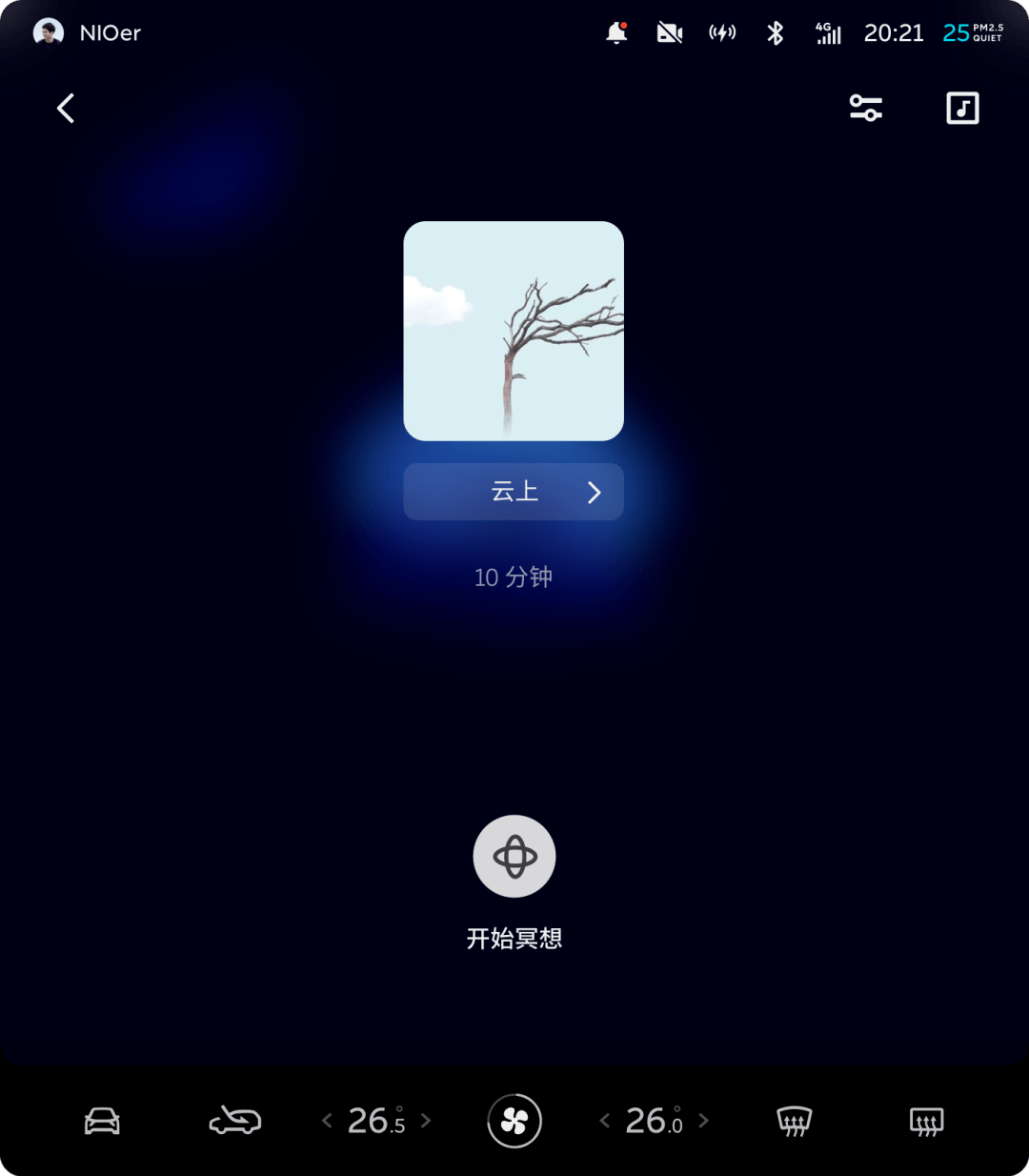The height and width of the screenshot is (1176, 1029).
Task: Open the music note icon
Action: pyautogui.click(x=962, y=109)
